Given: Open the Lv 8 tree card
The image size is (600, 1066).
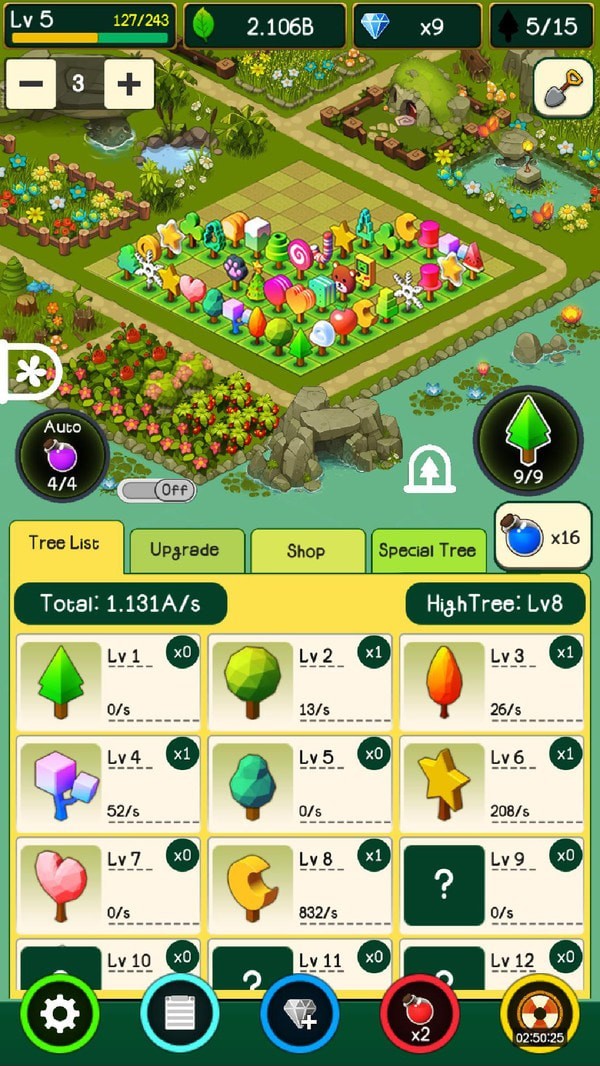Looking at the screenshot, I should coord(300,884).
